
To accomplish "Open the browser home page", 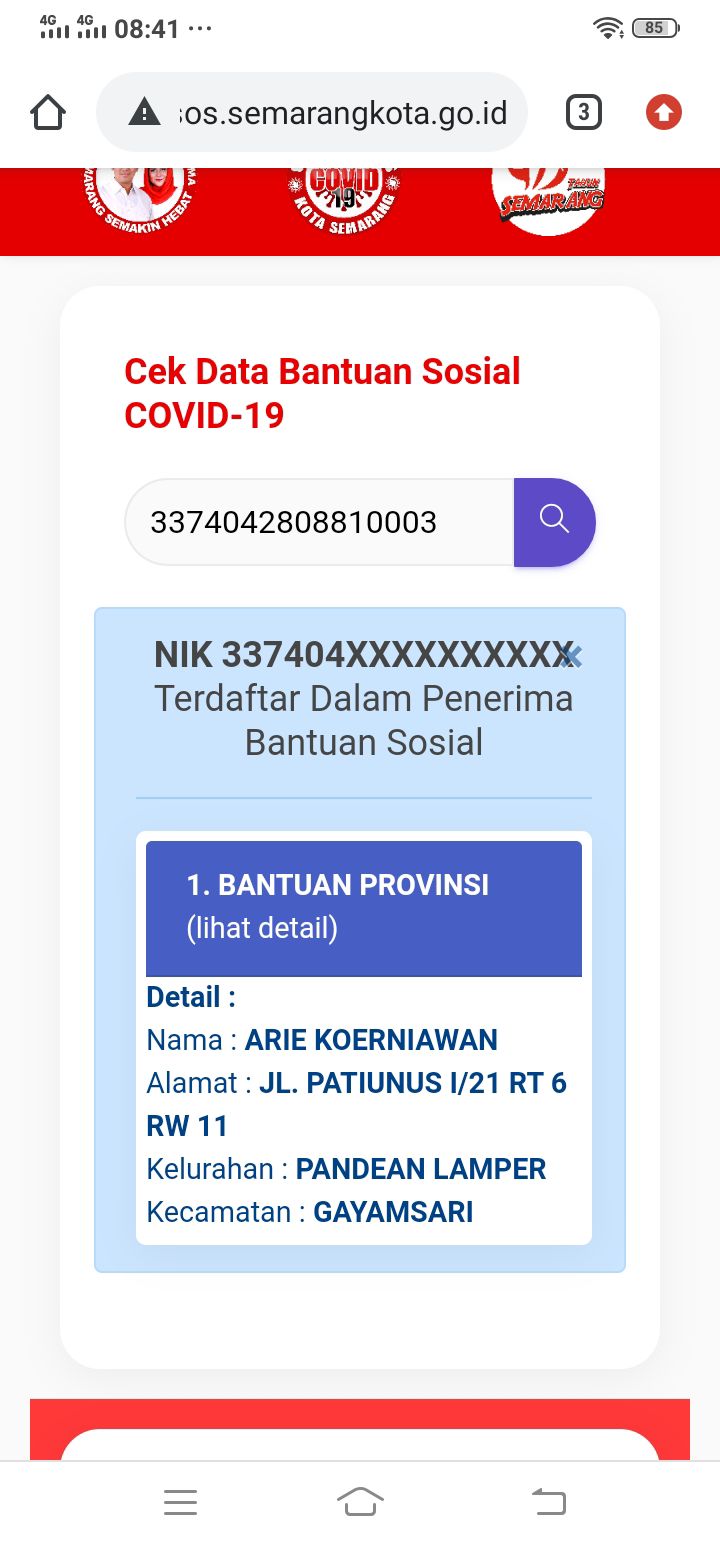I will [x=48, y=113].
